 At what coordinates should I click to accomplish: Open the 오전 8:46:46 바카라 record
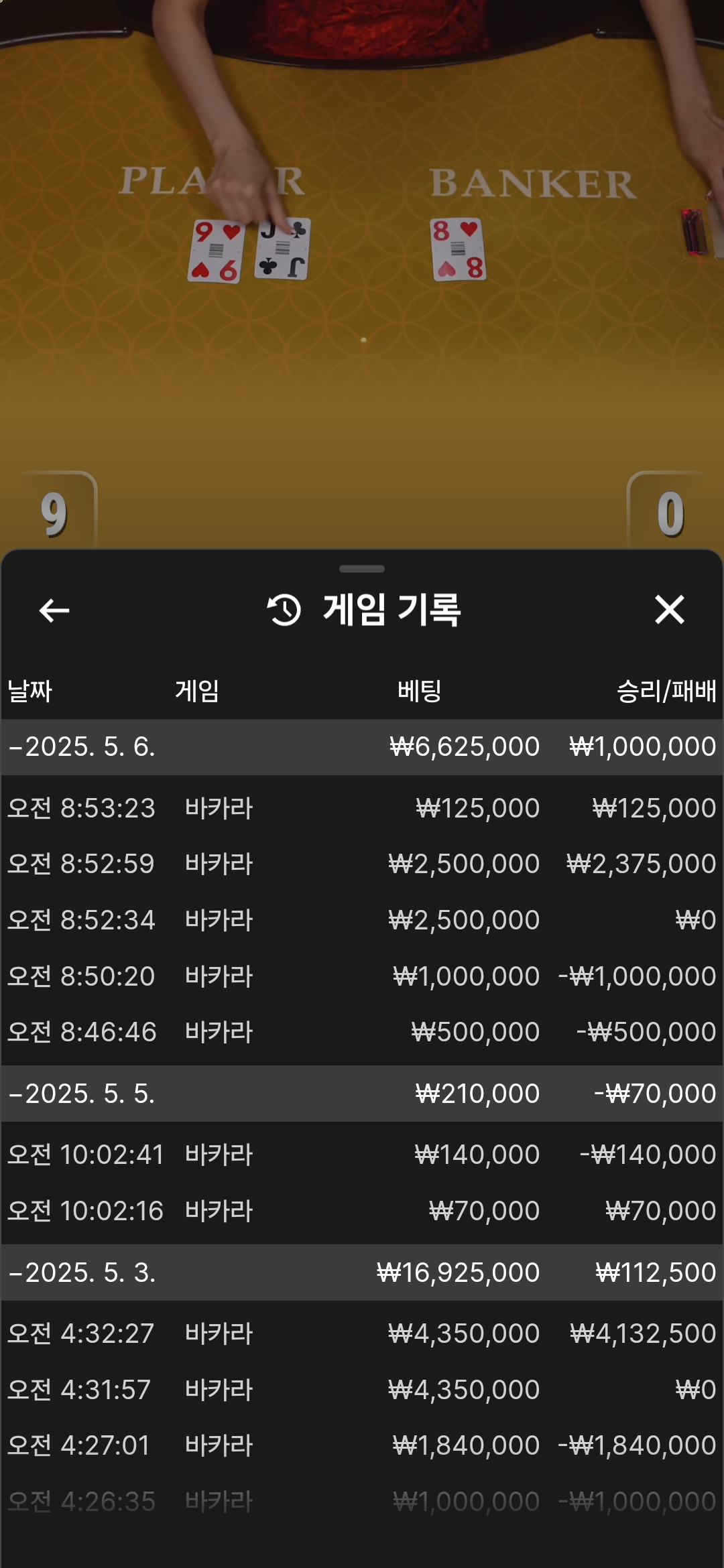pyautogui.click(x=362, y=1032)
